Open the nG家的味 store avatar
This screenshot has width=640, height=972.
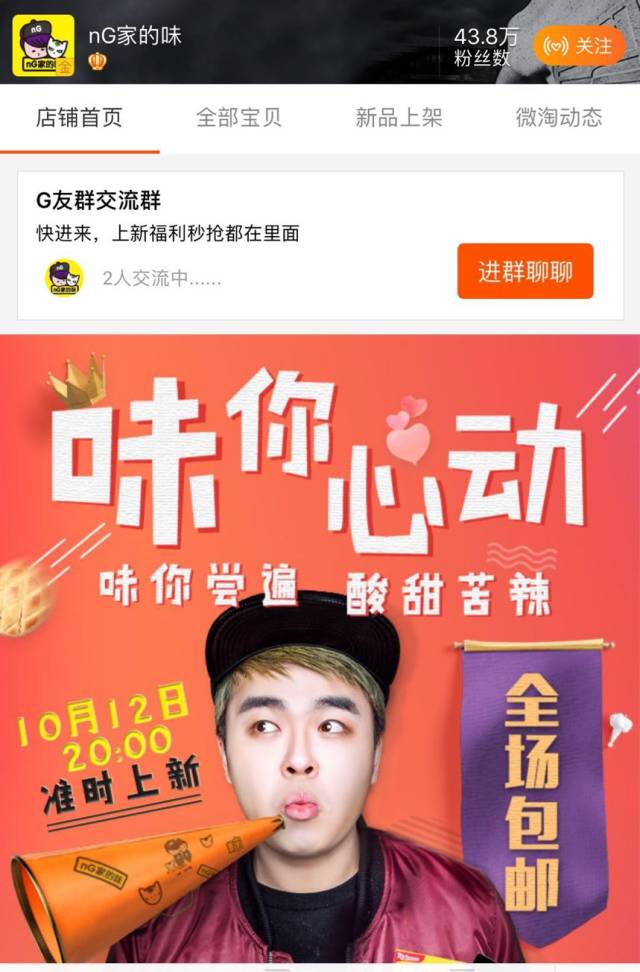pos(43,46)
